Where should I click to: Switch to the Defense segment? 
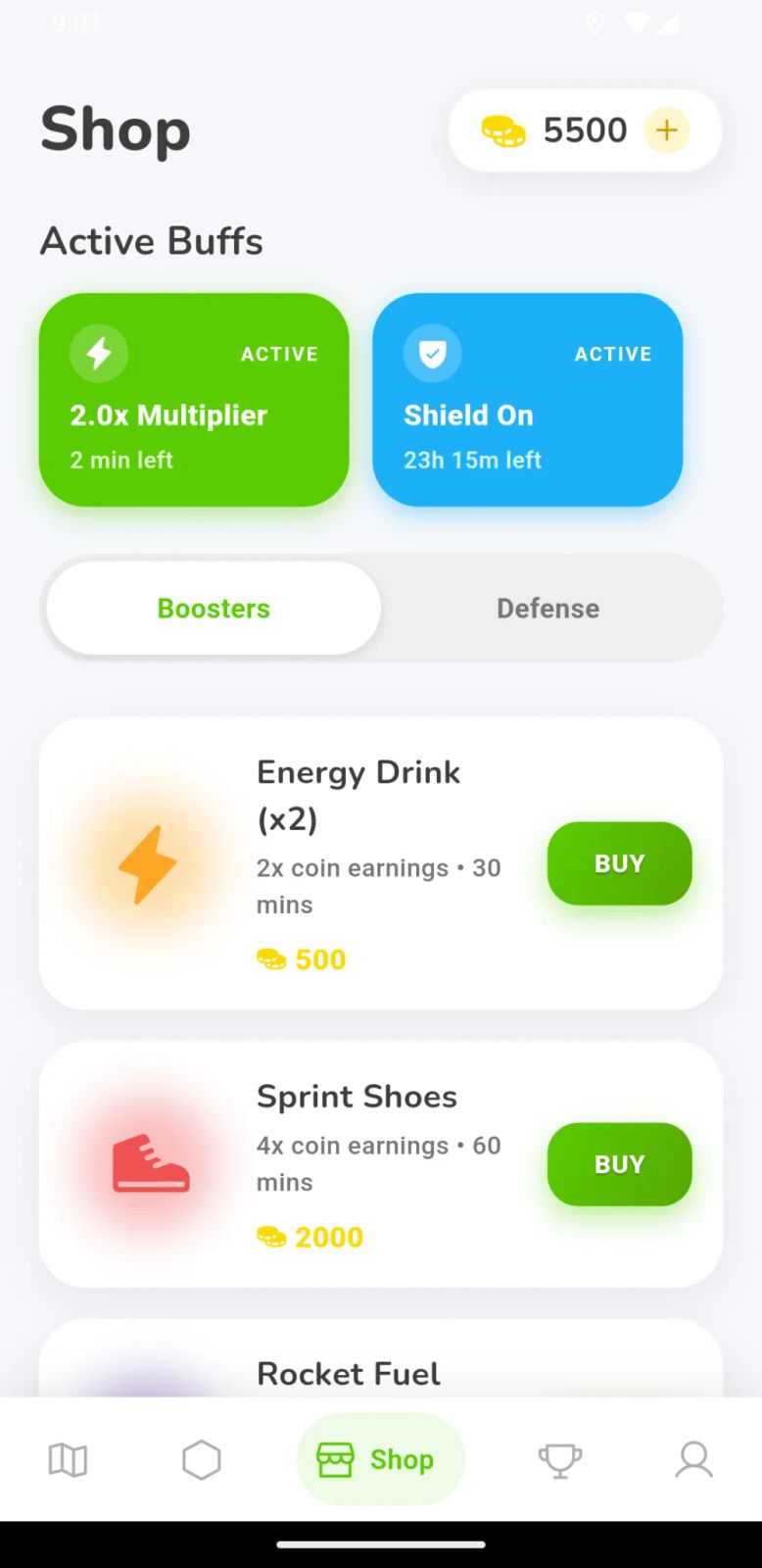click(548, 609)
